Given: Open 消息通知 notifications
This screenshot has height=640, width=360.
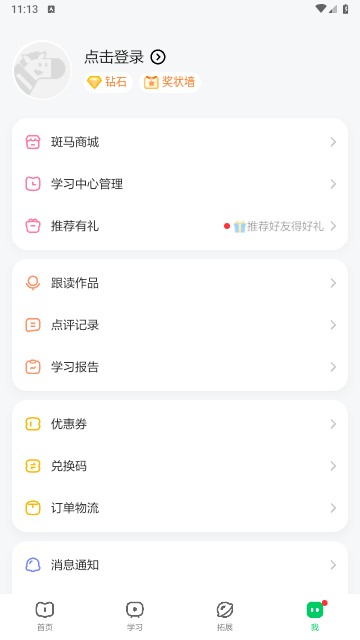Looking at the screenshot, I should click(x=180, y=565).
